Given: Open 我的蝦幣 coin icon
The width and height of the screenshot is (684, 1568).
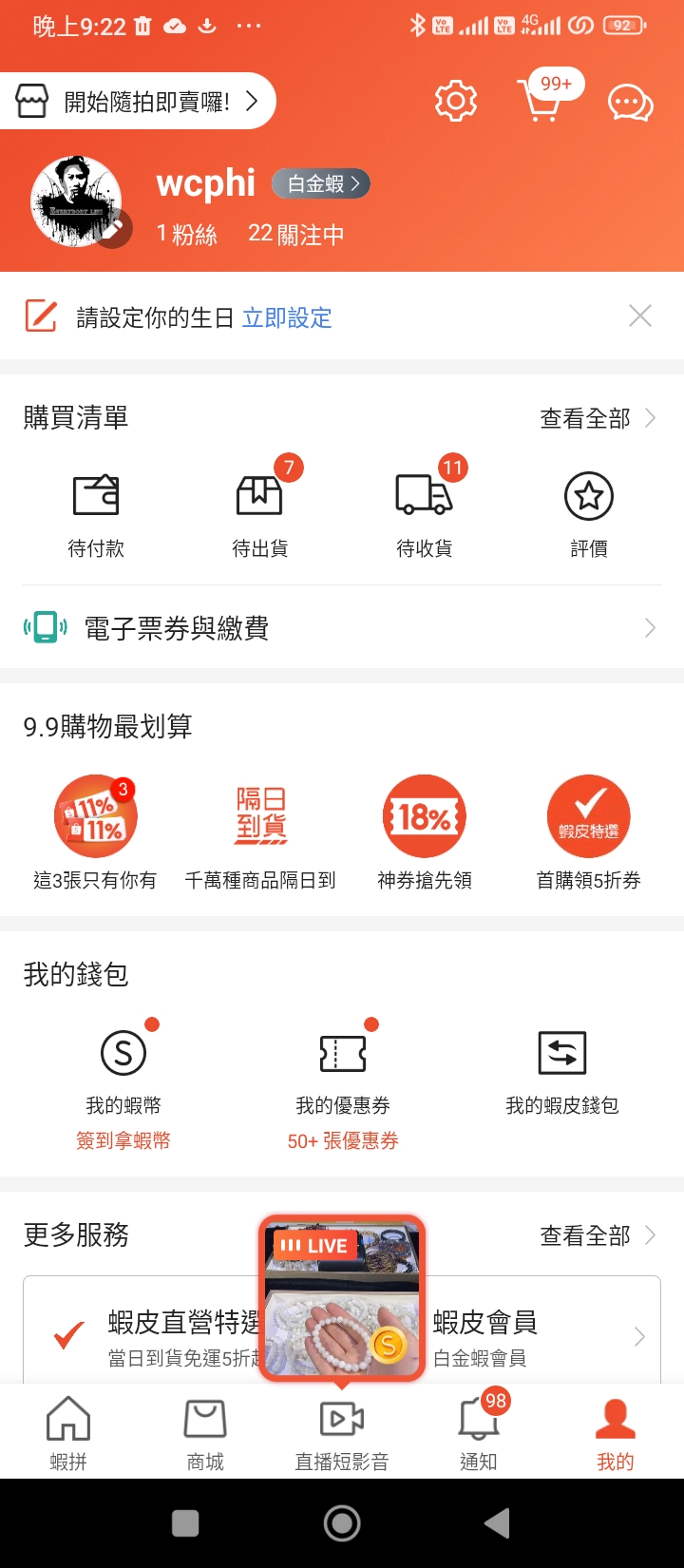Looking at the screenshot, I should pyautogui.click(x=123, y=1051).
